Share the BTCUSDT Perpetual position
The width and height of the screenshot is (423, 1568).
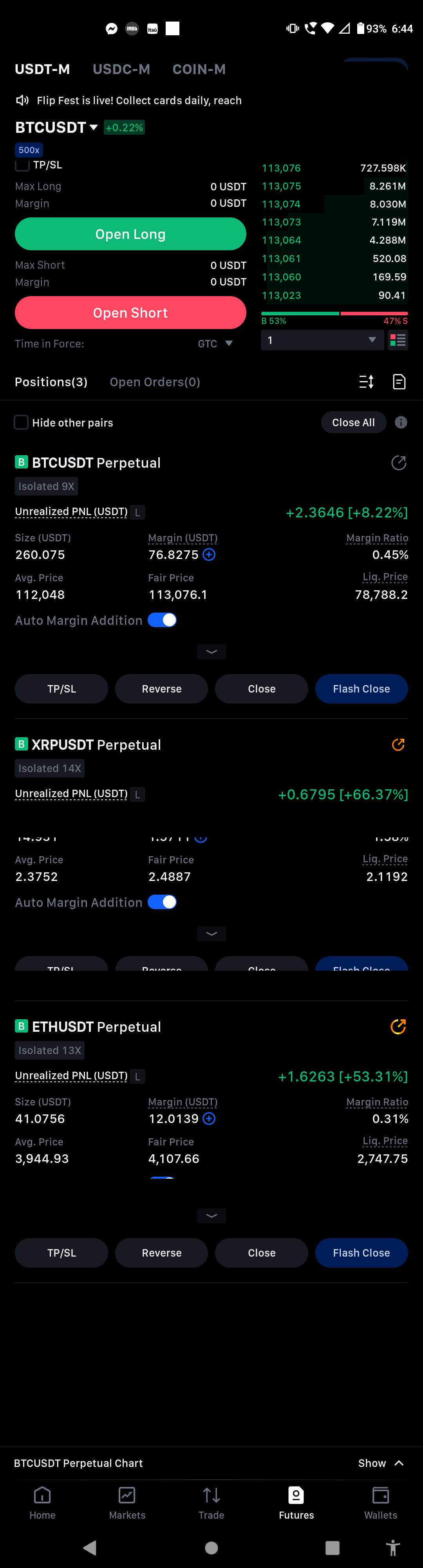pos(399,463)
